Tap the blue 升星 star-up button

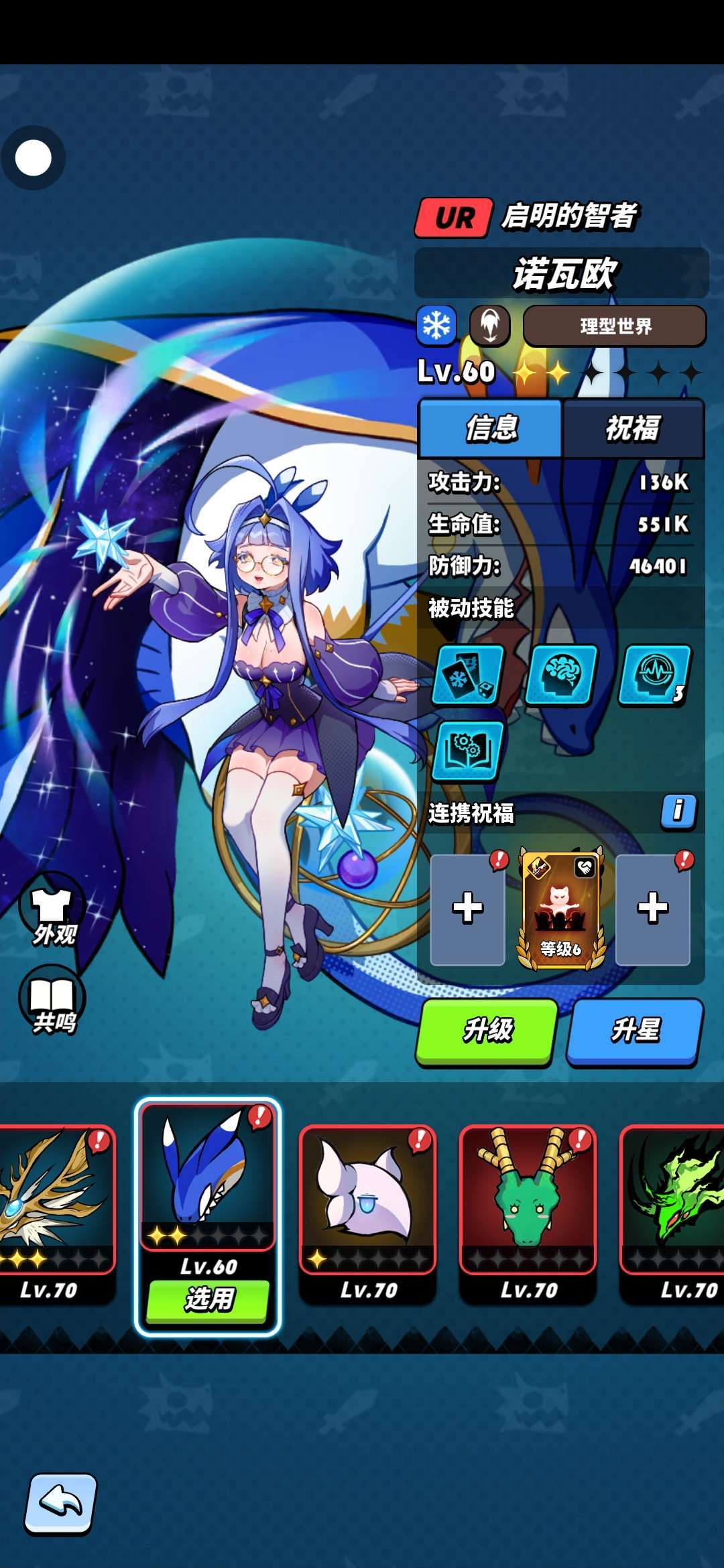tap(635, 1031)
